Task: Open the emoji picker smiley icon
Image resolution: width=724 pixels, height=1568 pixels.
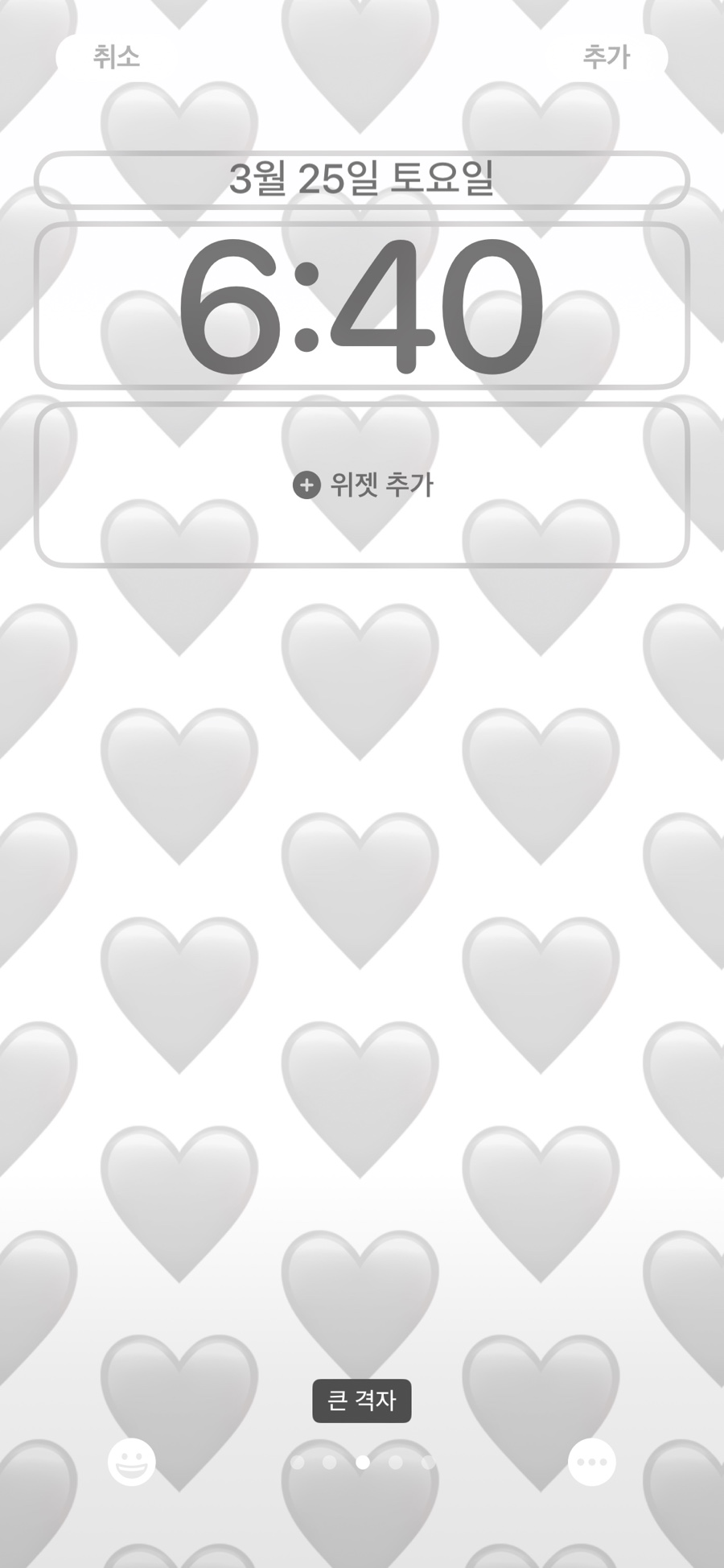Action: tap(131, 1462)
